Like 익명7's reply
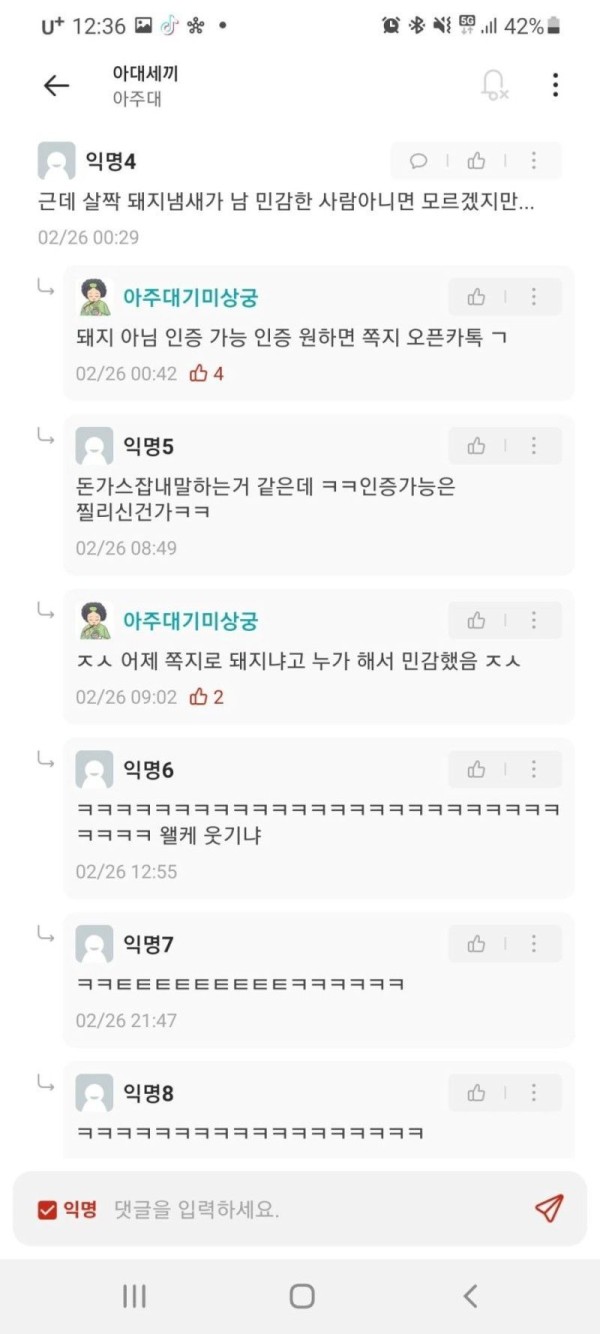 [x=476, y=944]
